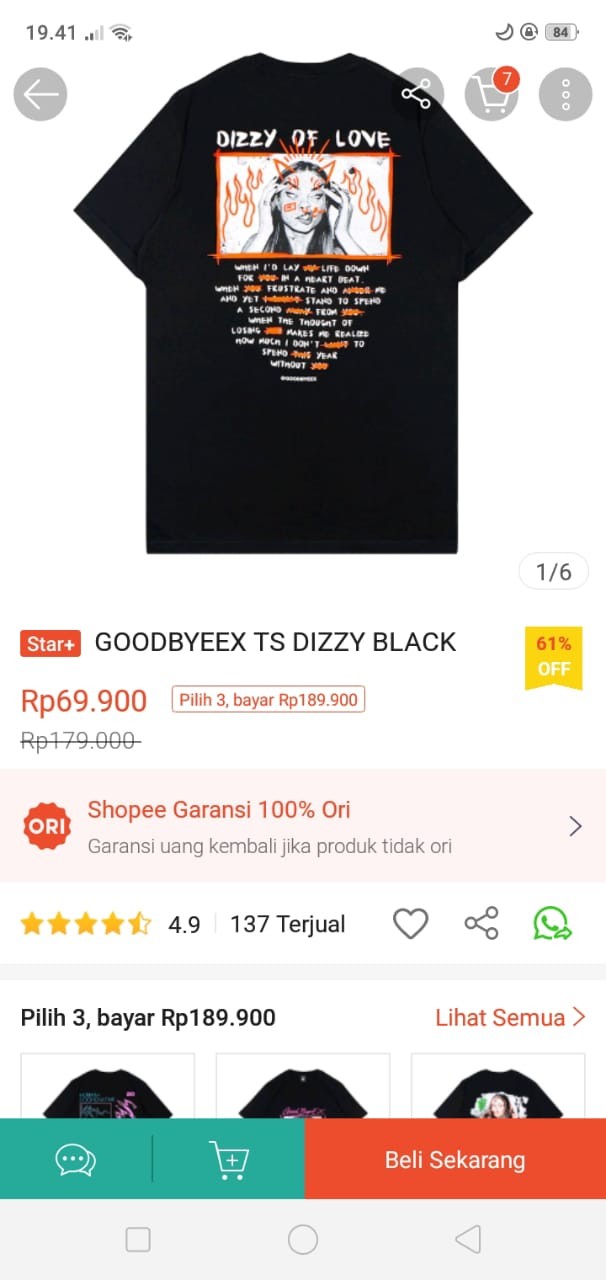Tap the system home button

point(303,1240)
